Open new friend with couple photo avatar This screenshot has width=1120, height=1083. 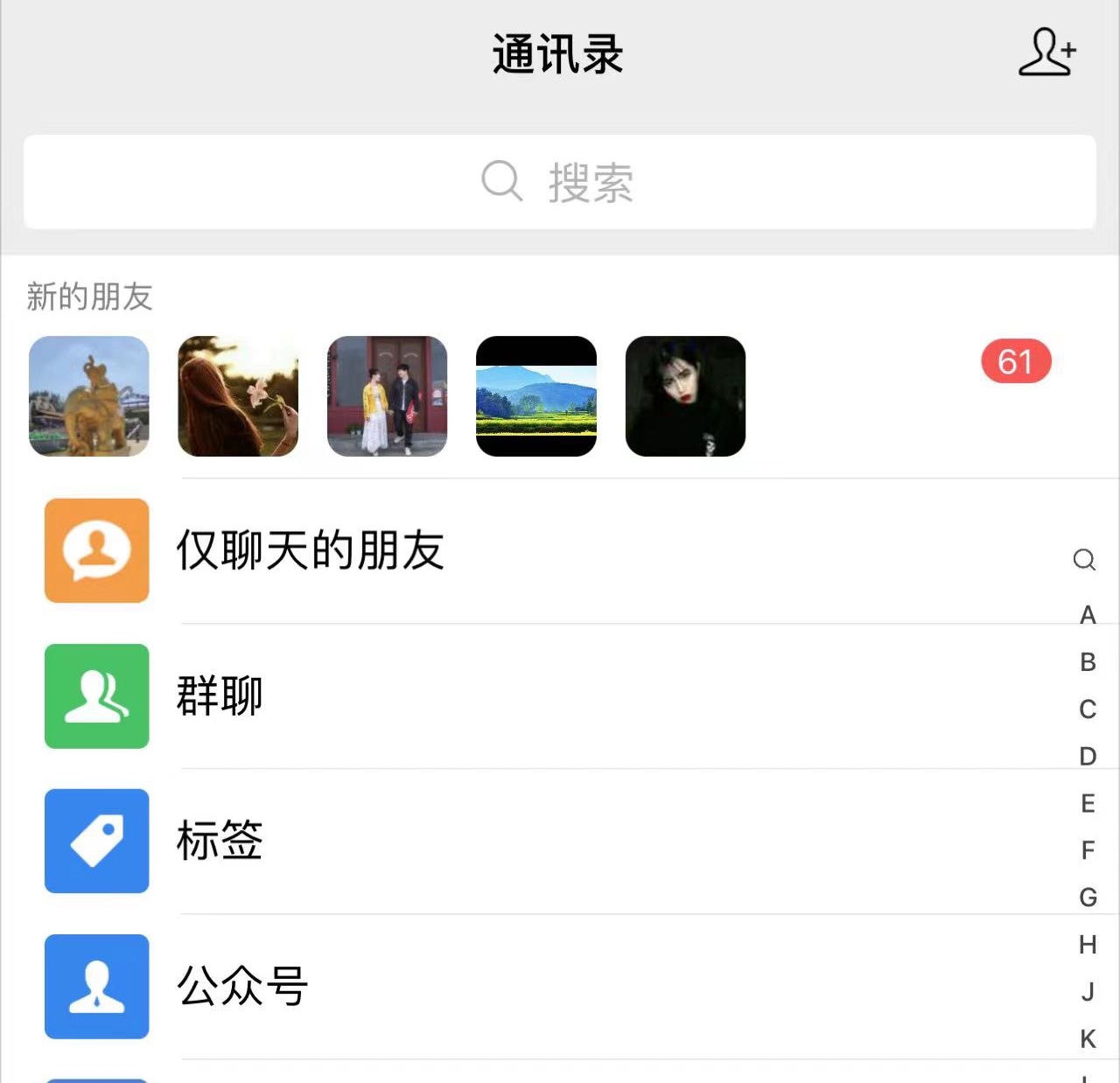(x=387, y=396)
